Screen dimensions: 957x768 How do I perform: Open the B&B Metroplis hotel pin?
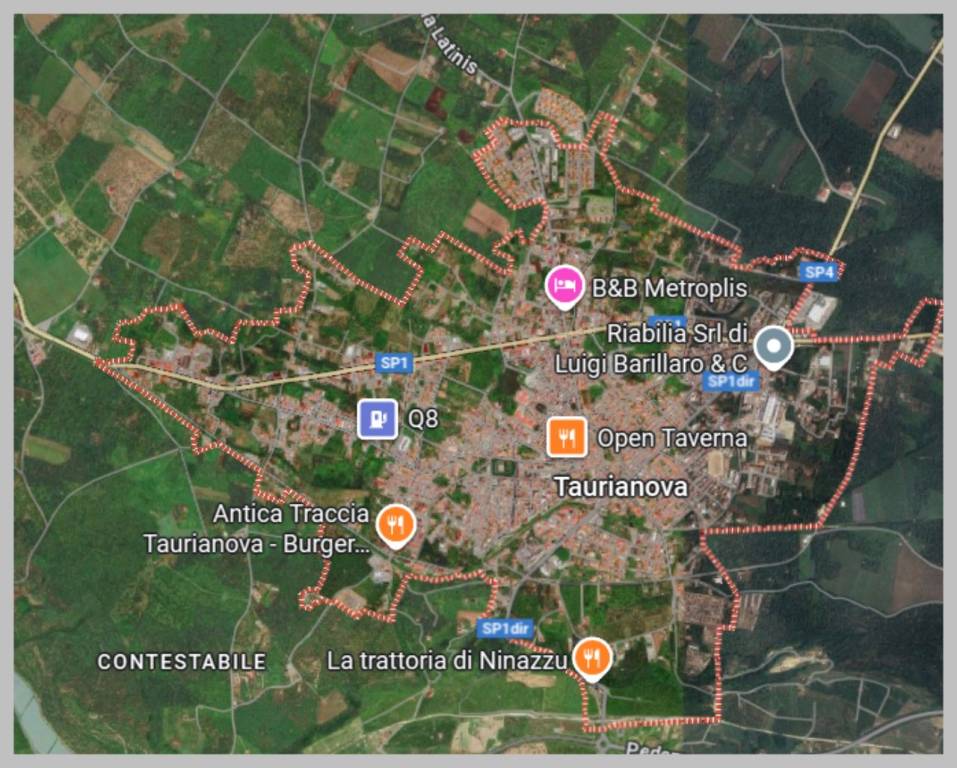coord(564,285)
